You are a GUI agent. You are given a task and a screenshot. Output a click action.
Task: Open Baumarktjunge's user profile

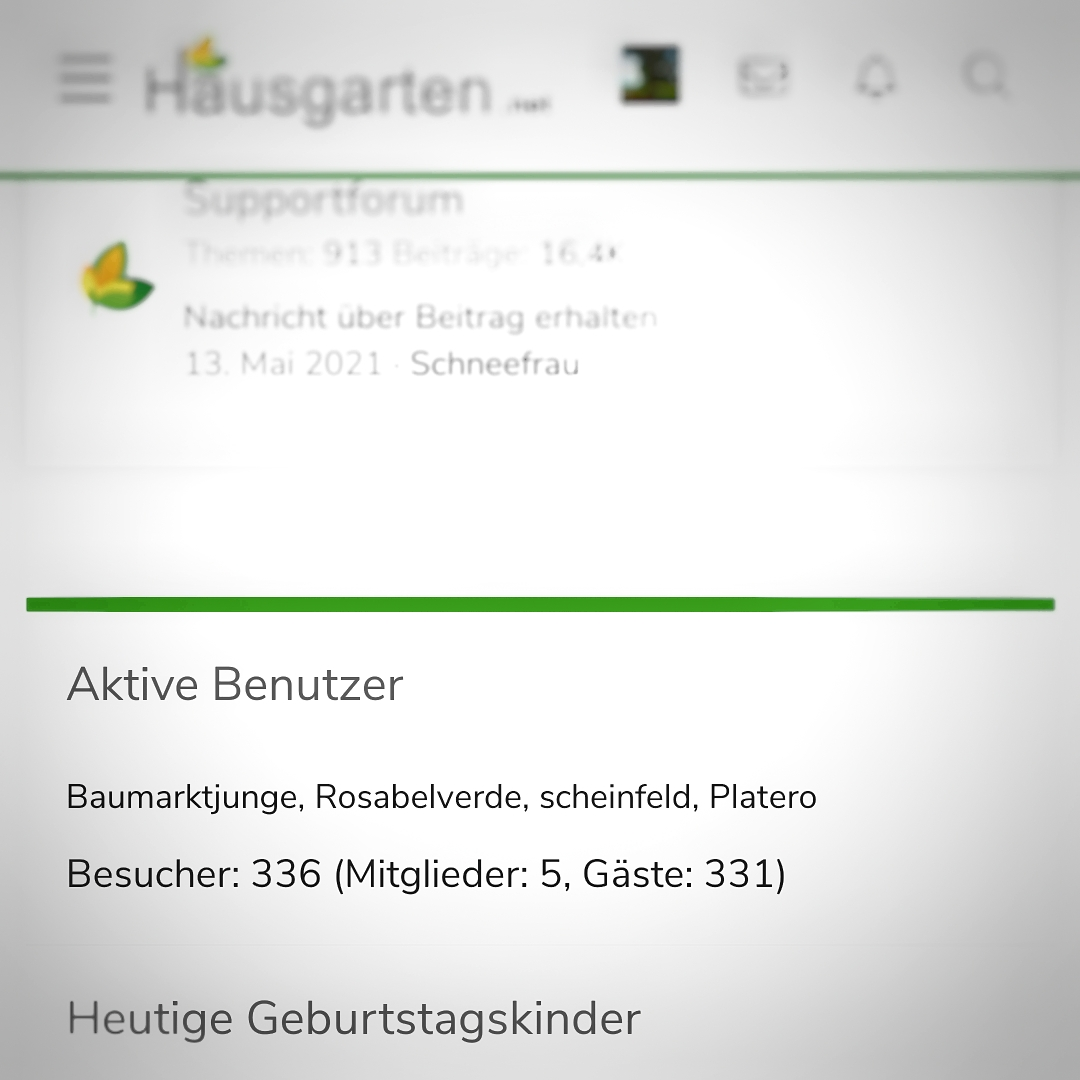pos(183,797)
